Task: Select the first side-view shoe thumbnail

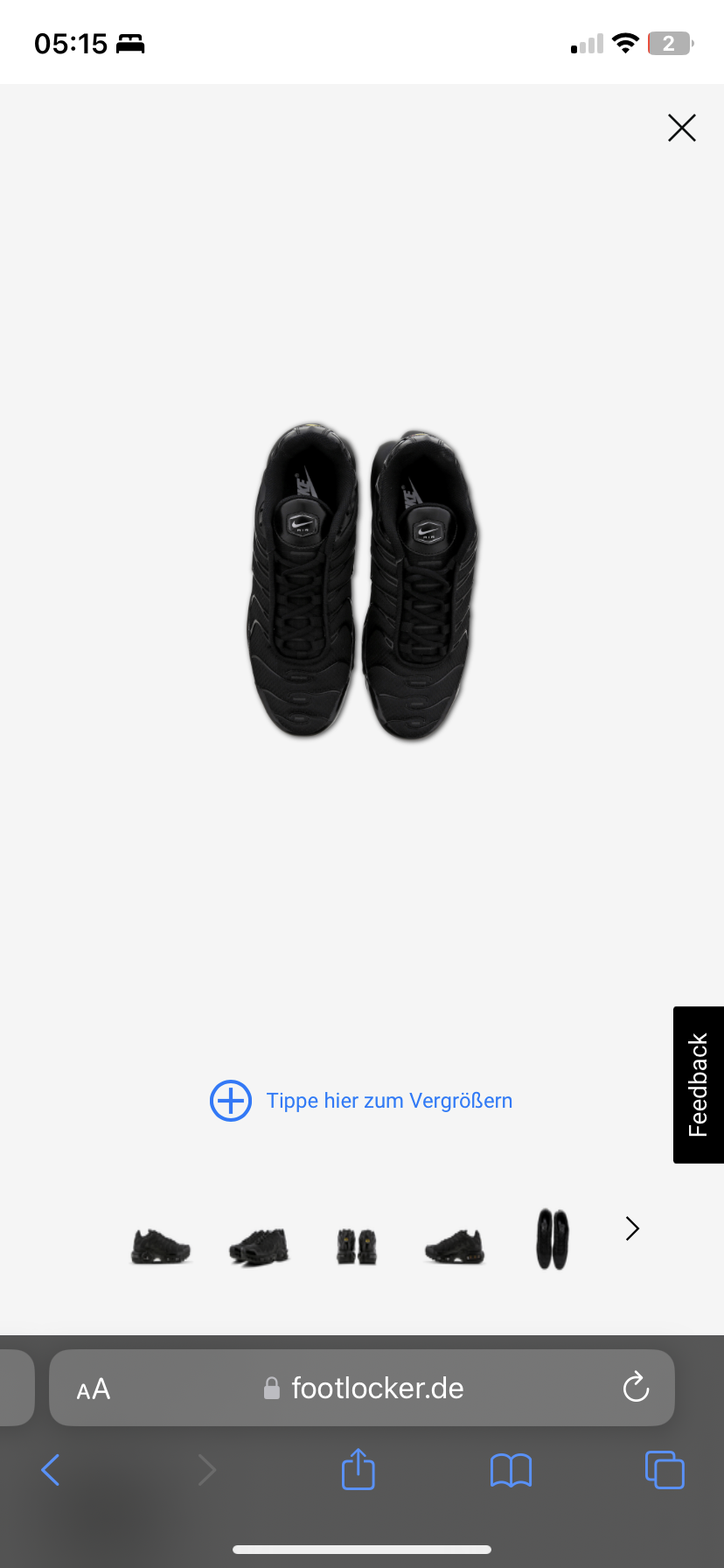Action: (161, 1245)
